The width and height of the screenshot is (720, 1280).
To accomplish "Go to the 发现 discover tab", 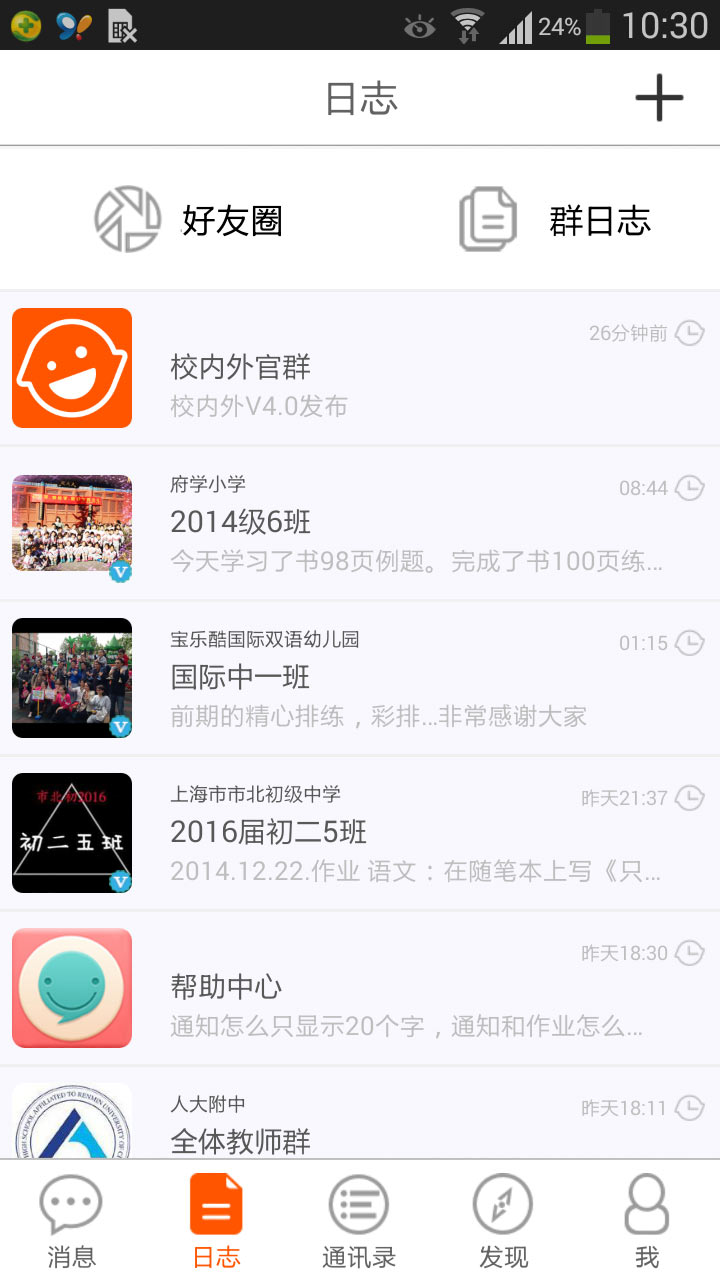I will [x=503, y=1222].
